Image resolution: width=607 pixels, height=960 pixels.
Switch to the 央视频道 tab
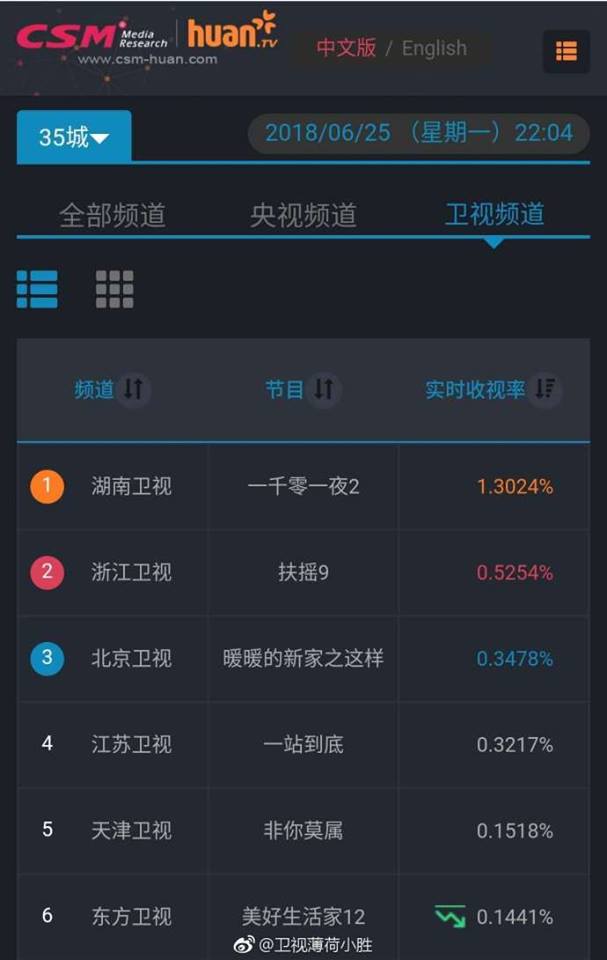point(303,215)
